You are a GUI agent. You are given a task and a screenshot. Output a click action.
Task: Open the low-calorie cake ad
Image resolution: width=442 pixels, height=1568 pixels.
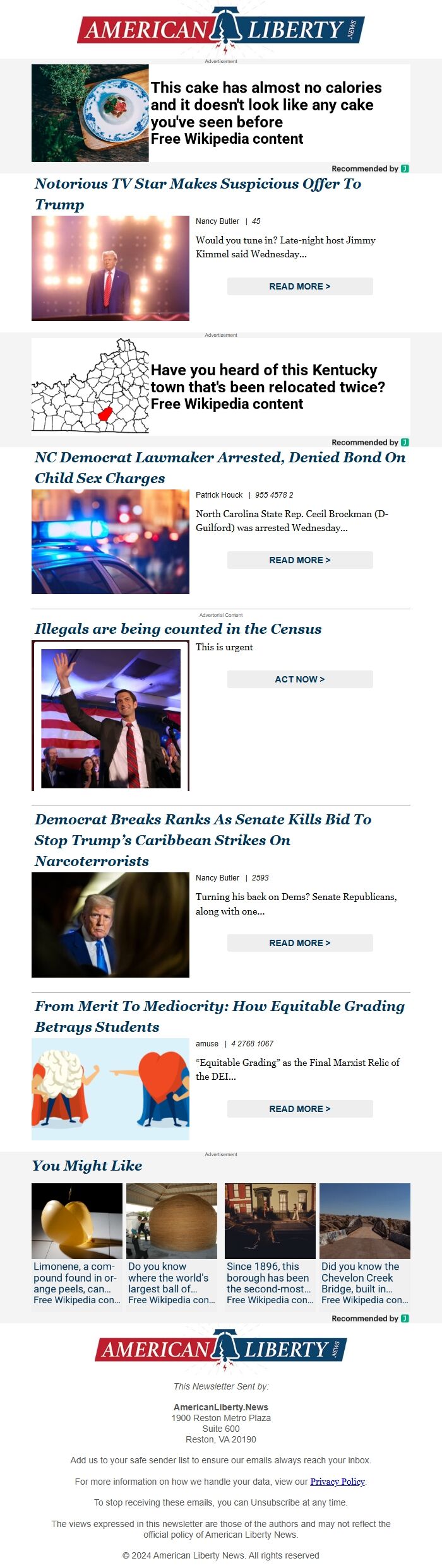(x=221, y=113)
